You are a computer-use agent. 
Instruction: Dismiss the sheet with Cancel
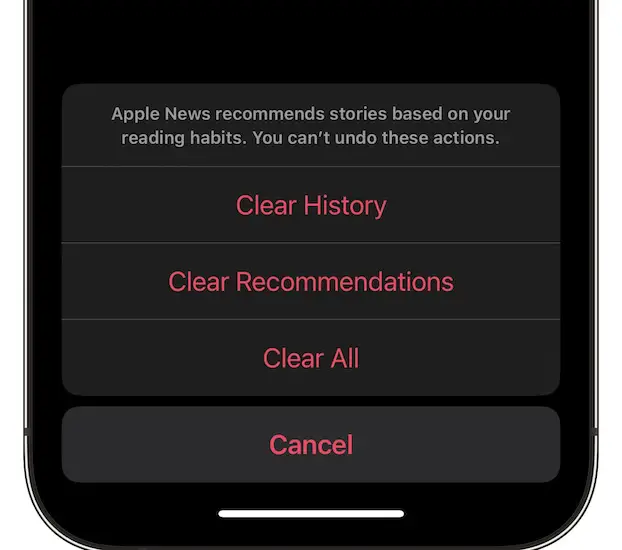pos(311,445)
